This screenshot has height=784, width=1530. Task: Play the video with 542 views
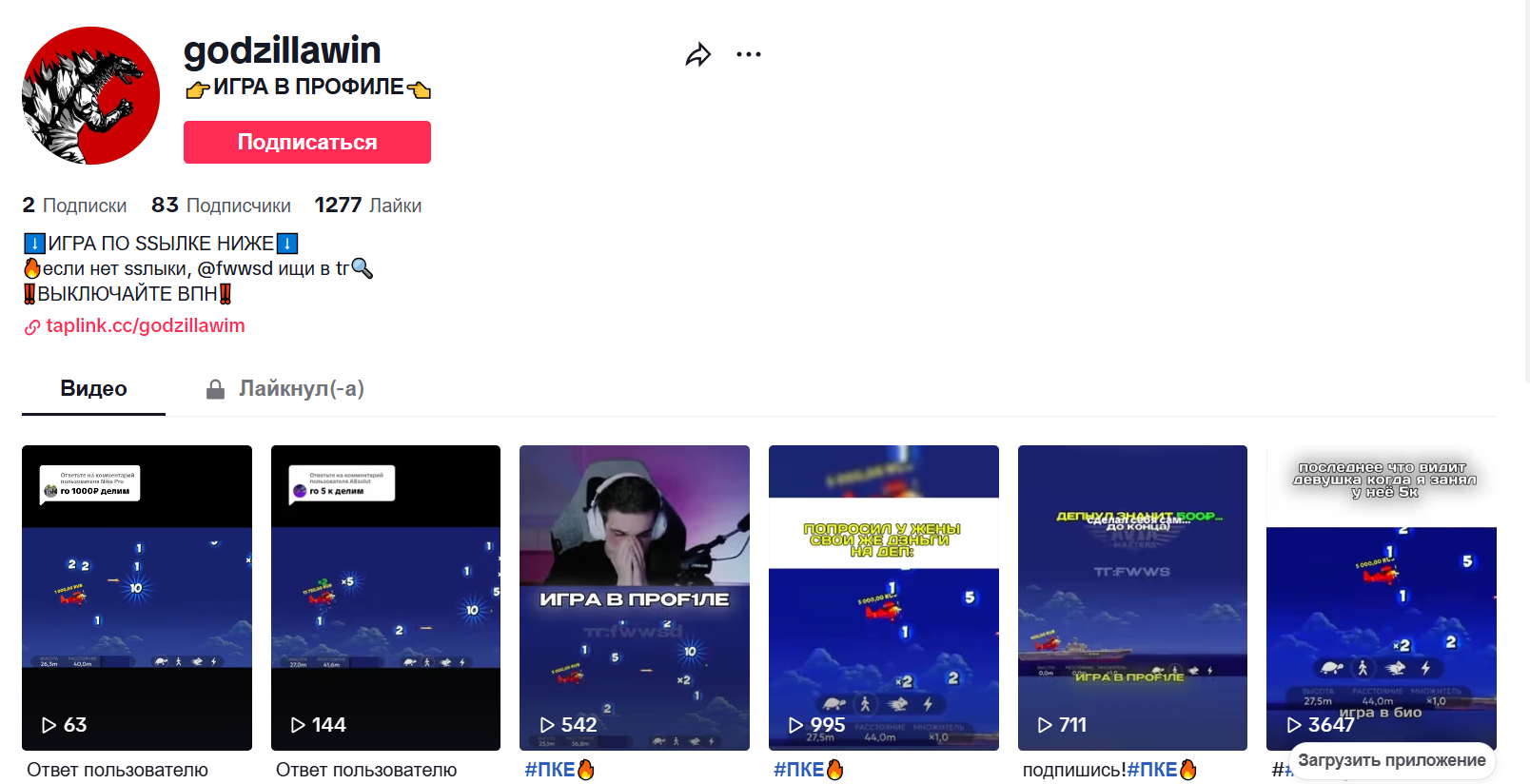point(634,598)
